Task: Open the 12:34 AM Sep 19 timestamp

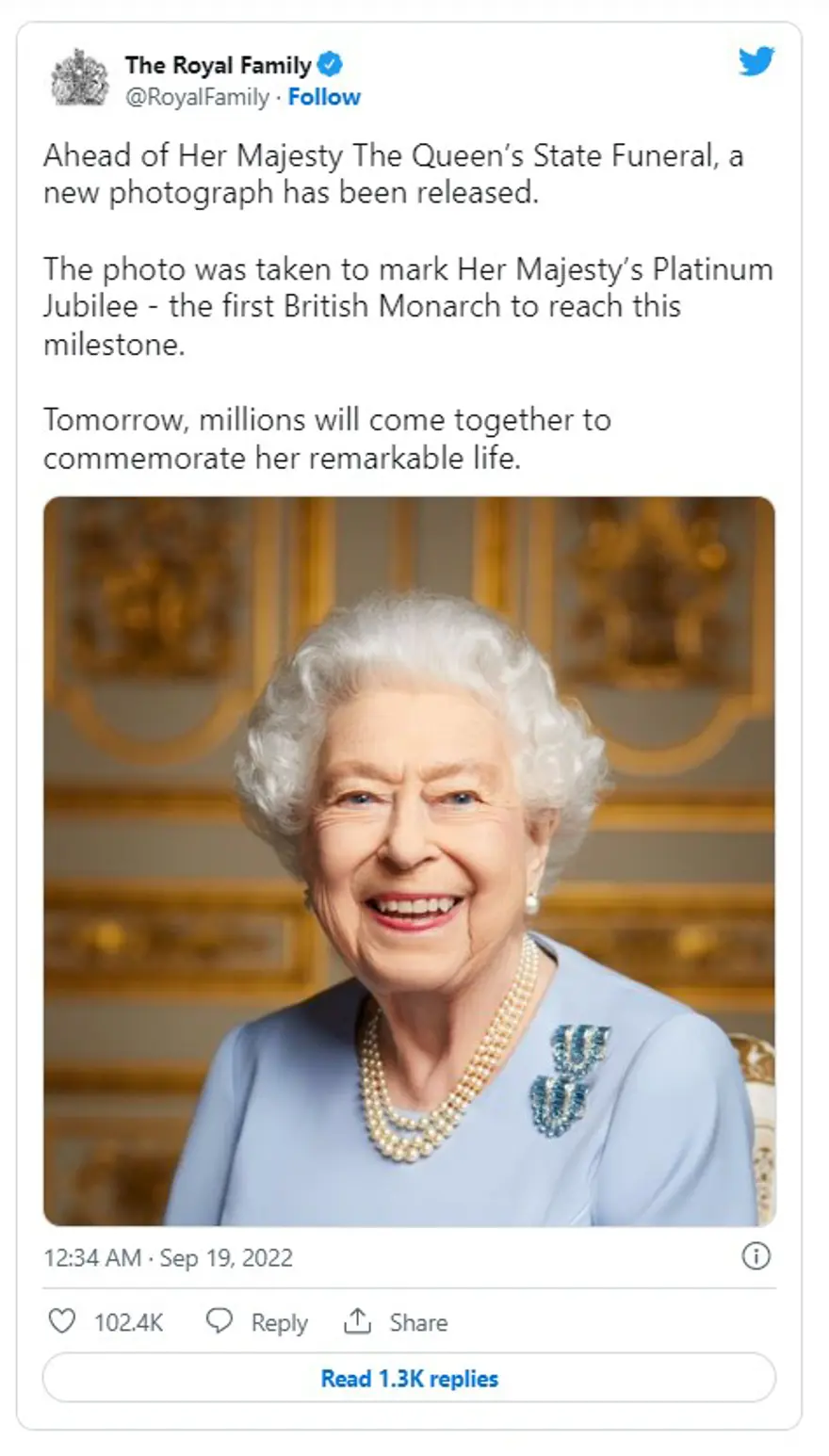Action: (x=168, y=1258)
